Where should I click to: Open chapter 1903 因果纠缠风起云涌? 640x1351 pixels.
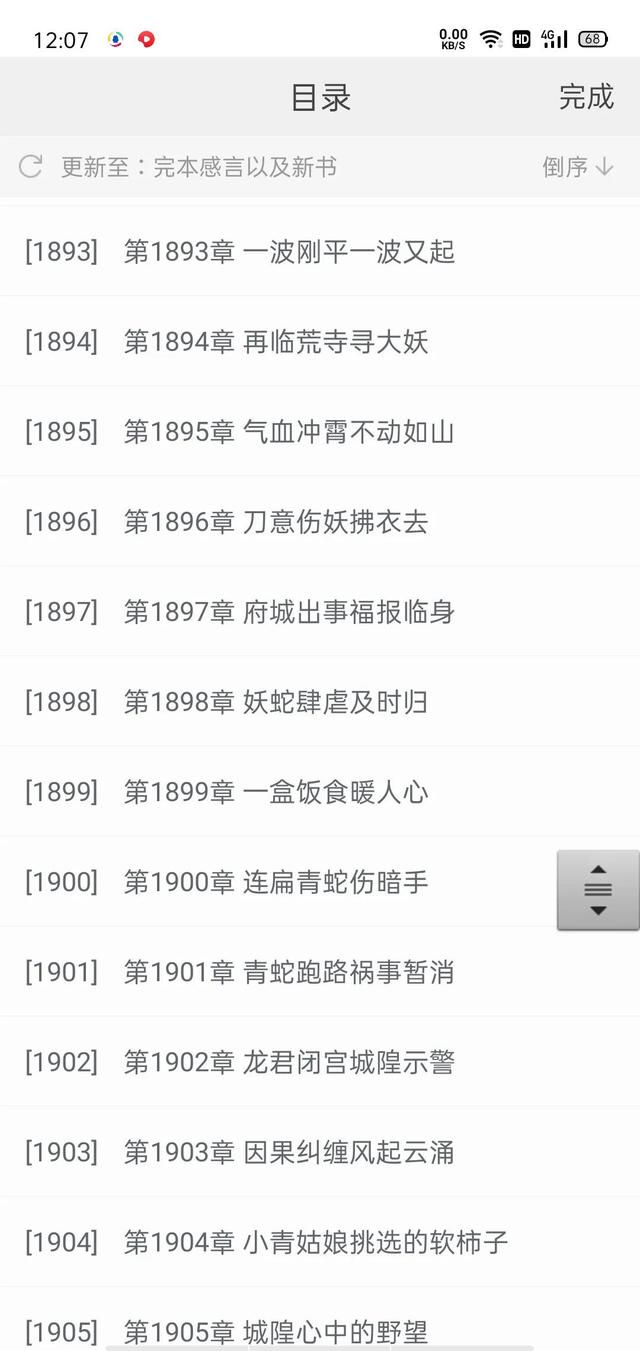pos(320,1151)
